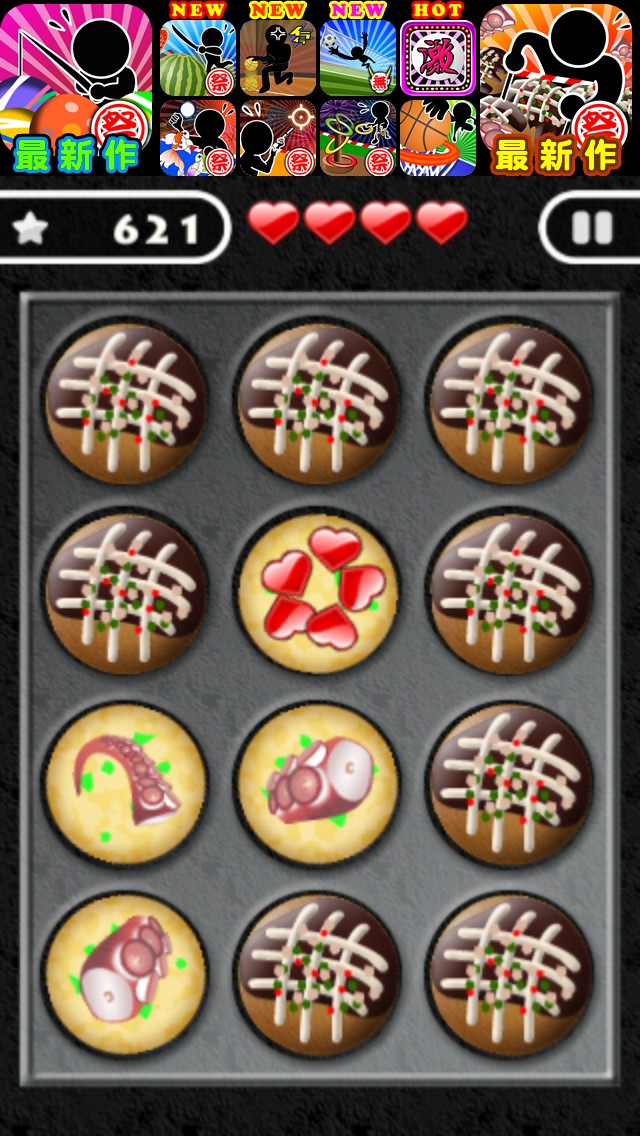Open the watermelon splitting game icon
Image resolution: width=640 pixels, height=1136 pixels.
tap(198, 58)
